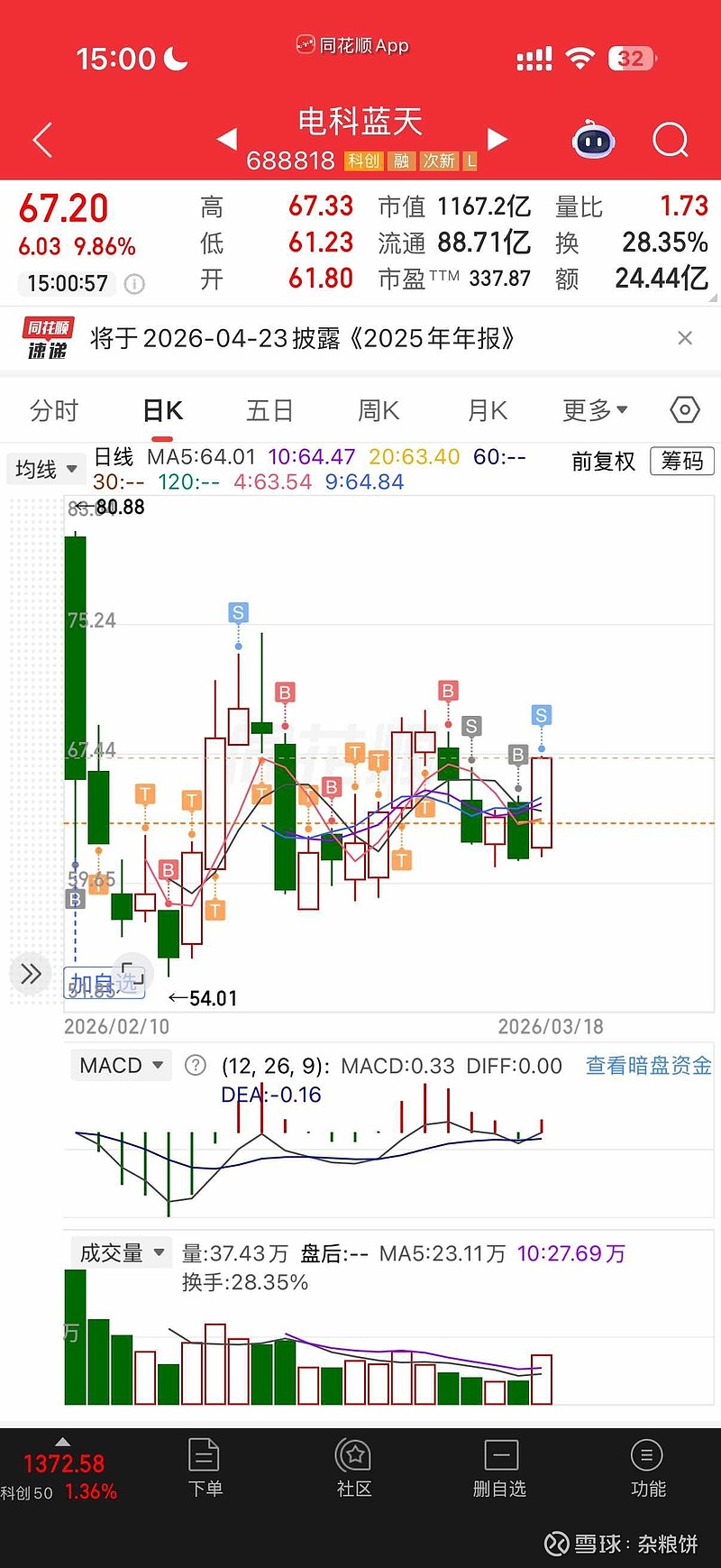Switch to the previous stock with left arrow
Image resolution: width=721 pixels, height=1568 pixels.
[227, 139]
